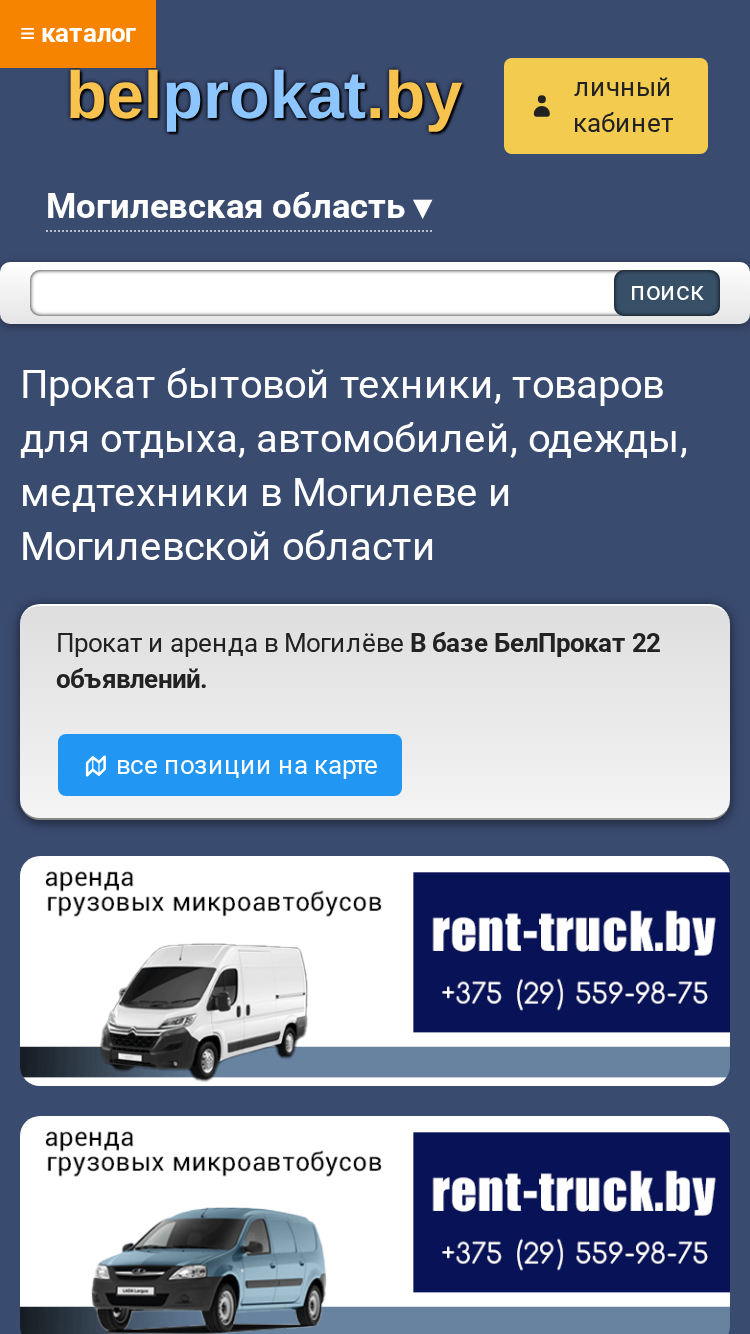750x1334 pixels.
Task: Open личный кабинет
Action: tap(606, 106)
